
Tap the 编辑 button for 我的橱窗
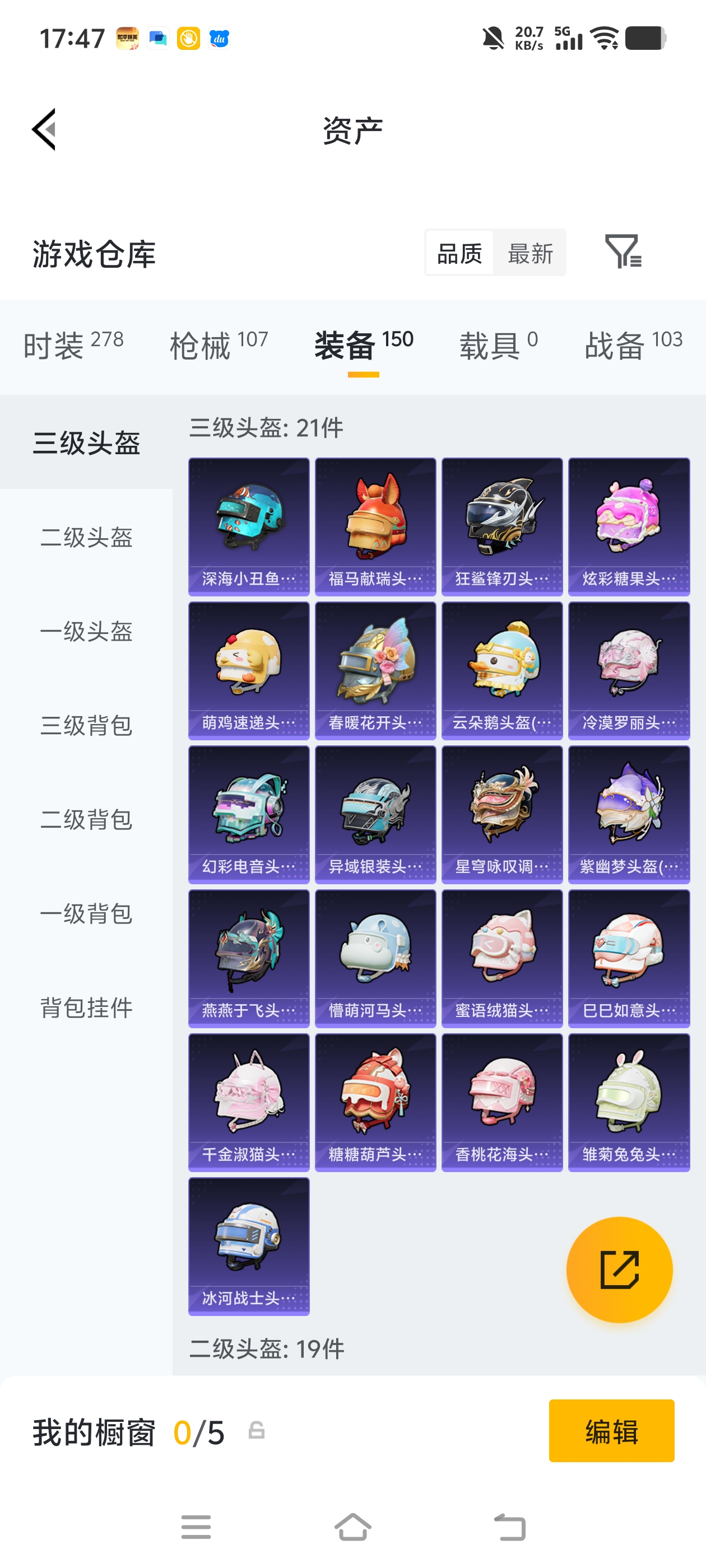pyautogui.click(x=611, y=1430)
